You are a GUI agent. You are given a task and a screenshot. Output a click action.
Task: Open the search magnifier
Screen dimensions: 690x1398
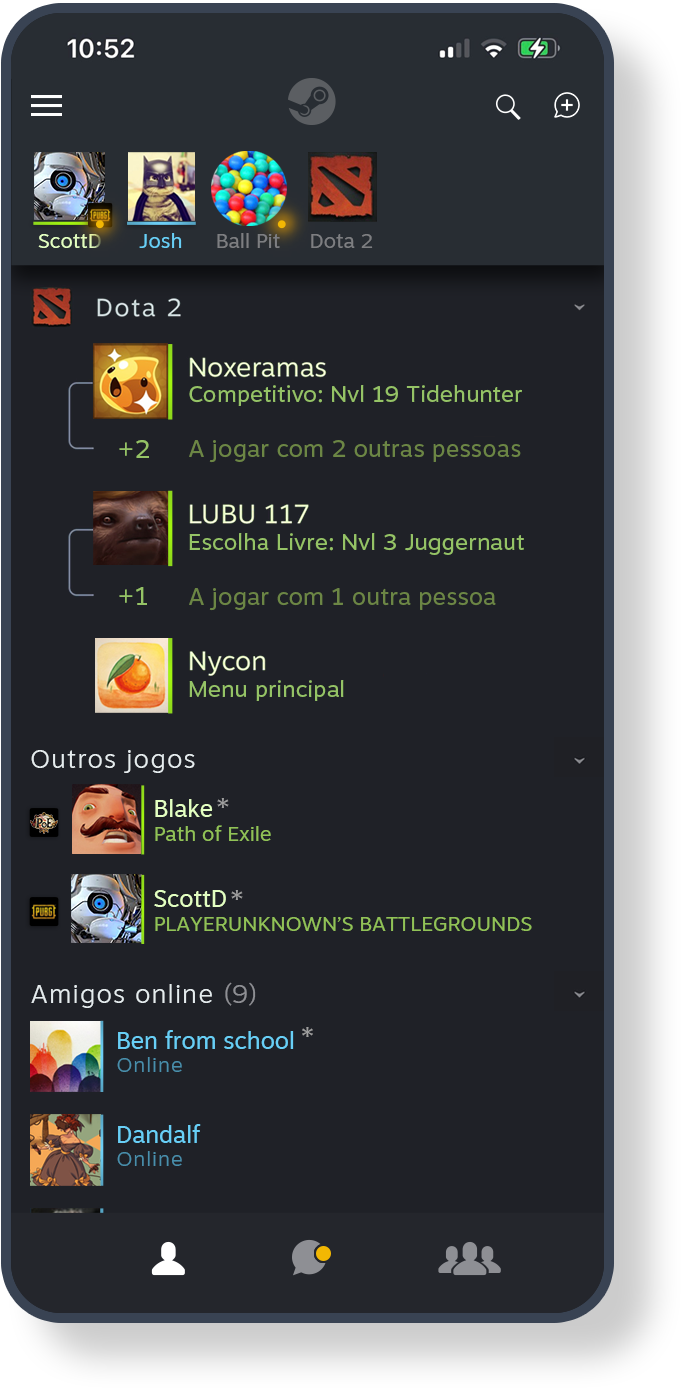pyautogui.click(x=508, y=107)
